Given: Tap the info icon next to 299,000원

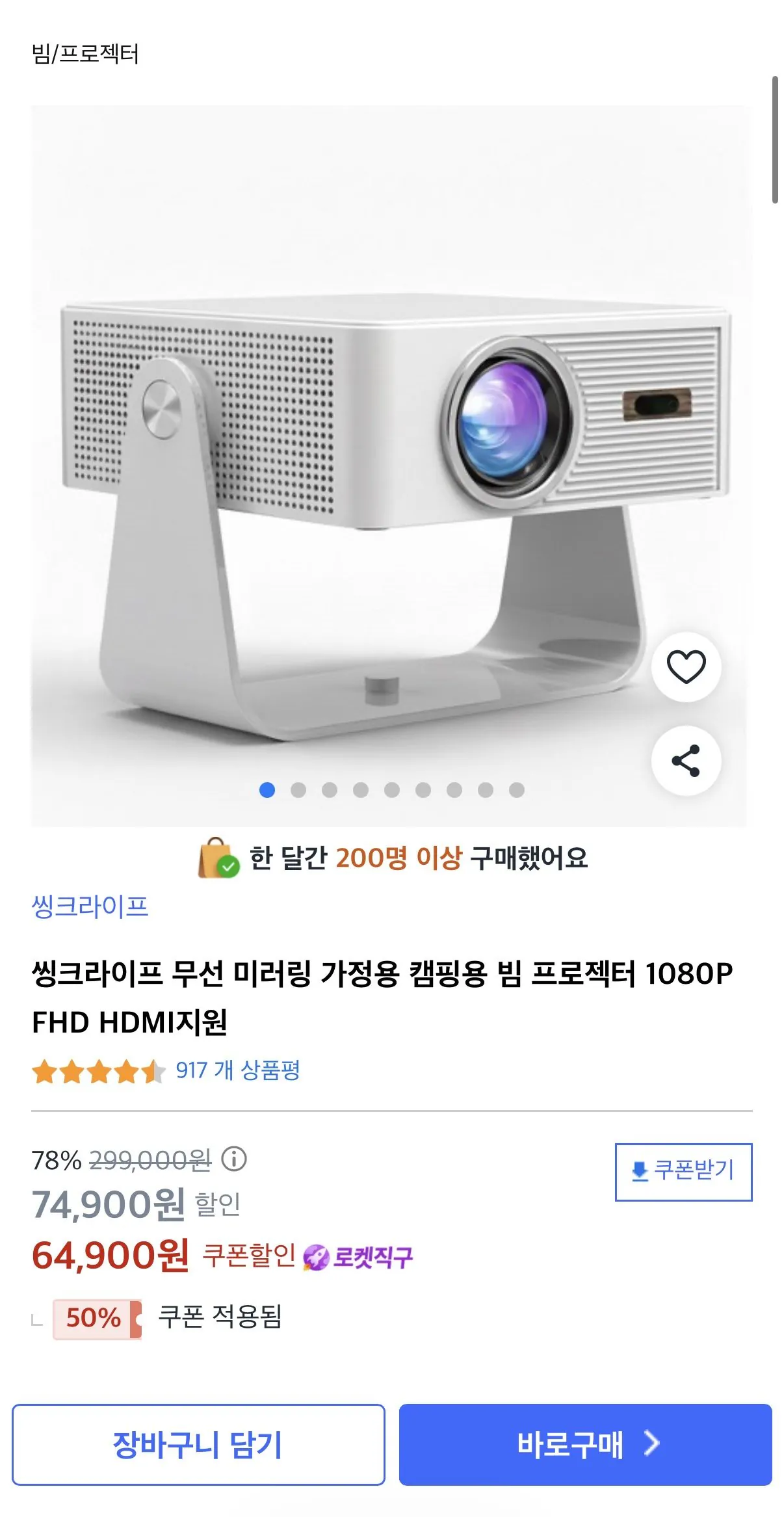Looking at the screenshot, I should [x=234, y=1160].
